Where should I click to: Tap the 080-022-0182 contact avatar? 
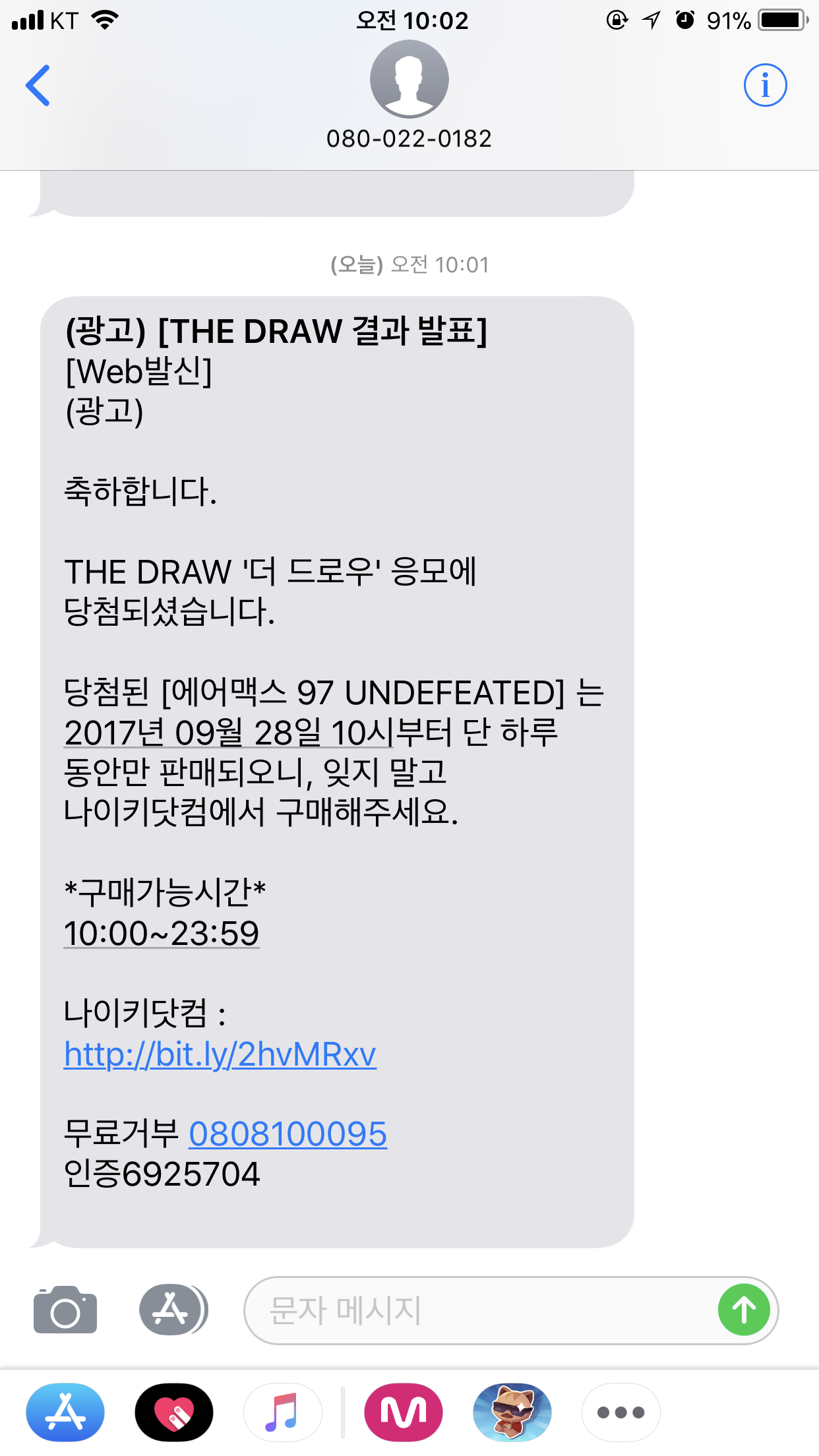409,79
